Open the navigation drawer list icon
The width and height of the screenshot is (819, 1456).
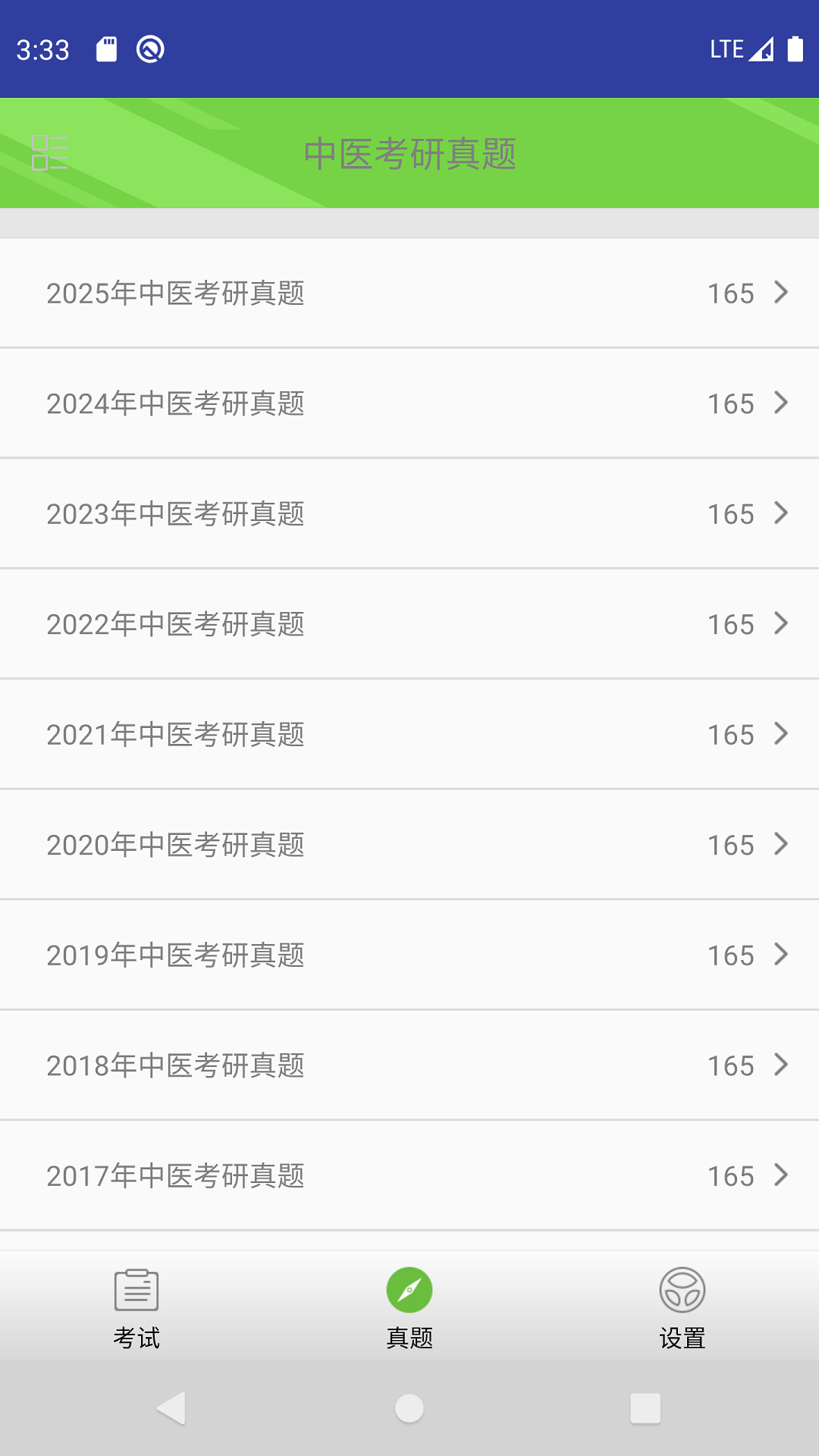(50, 152)
